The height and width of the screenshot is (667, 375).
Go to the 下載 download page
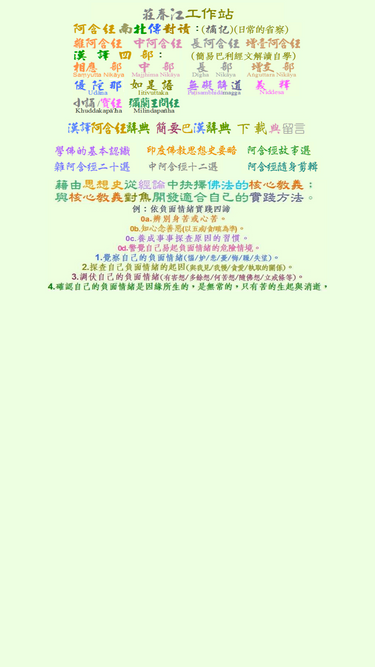click(x=251, y=128)
